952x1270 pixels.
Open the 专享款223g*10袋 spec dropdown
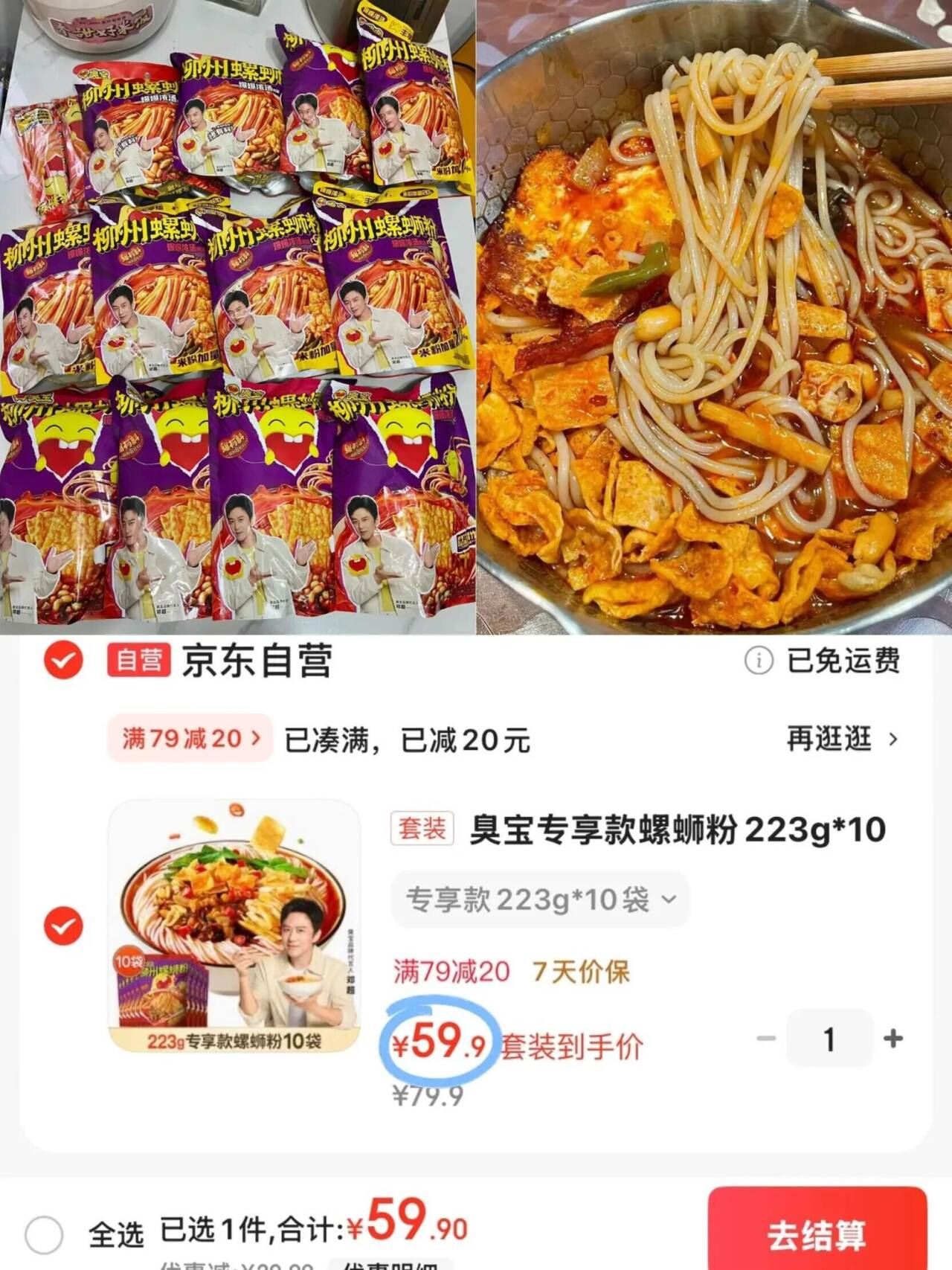pos(538,900)
